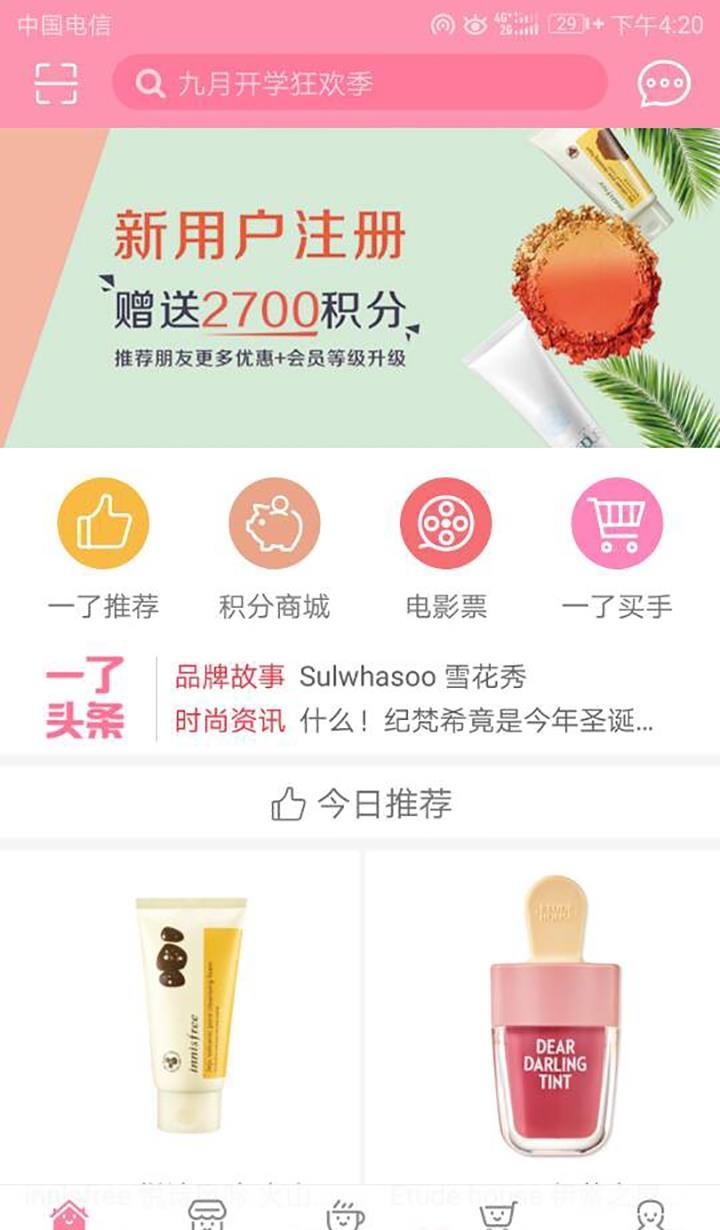The image size is (720, 1230).
Task: Switch to the coffee cup tab
Action: point(346,1213)
